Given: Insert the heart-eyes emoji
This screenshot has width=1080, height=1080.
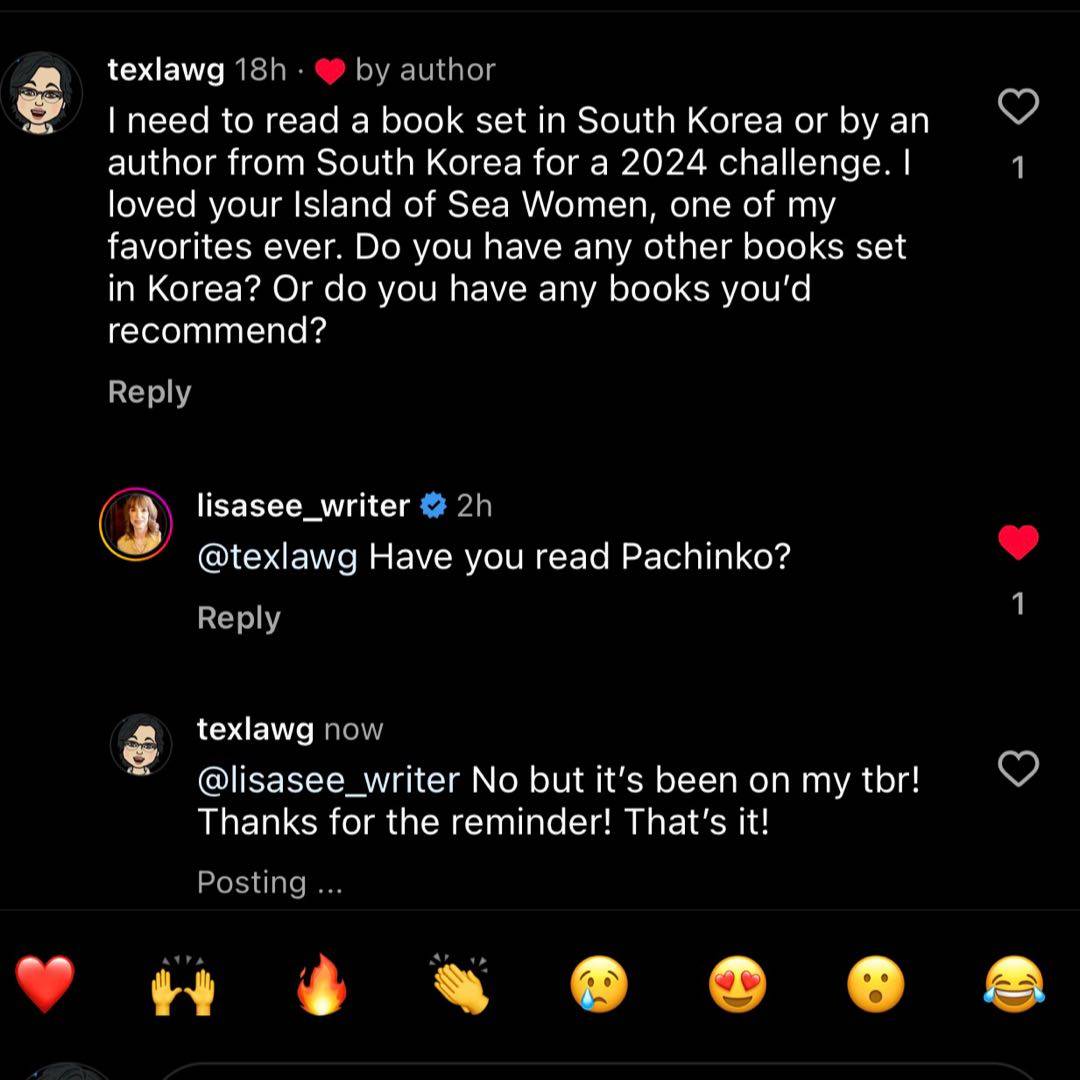Looking at the screenshot, I should (737, 984).
